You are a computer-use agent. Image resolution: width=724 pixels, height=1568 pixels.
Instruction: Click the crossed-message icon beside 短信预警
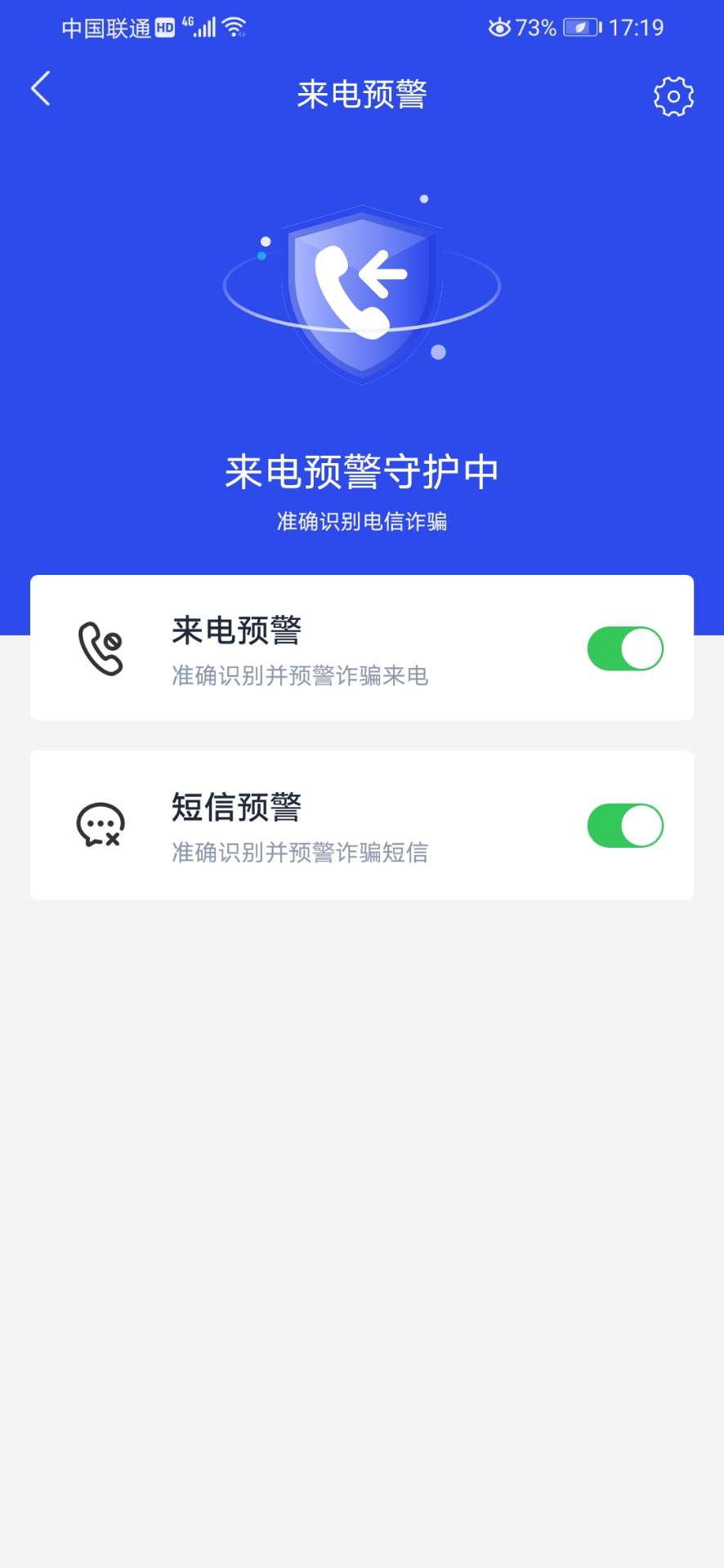coord(101,825)
